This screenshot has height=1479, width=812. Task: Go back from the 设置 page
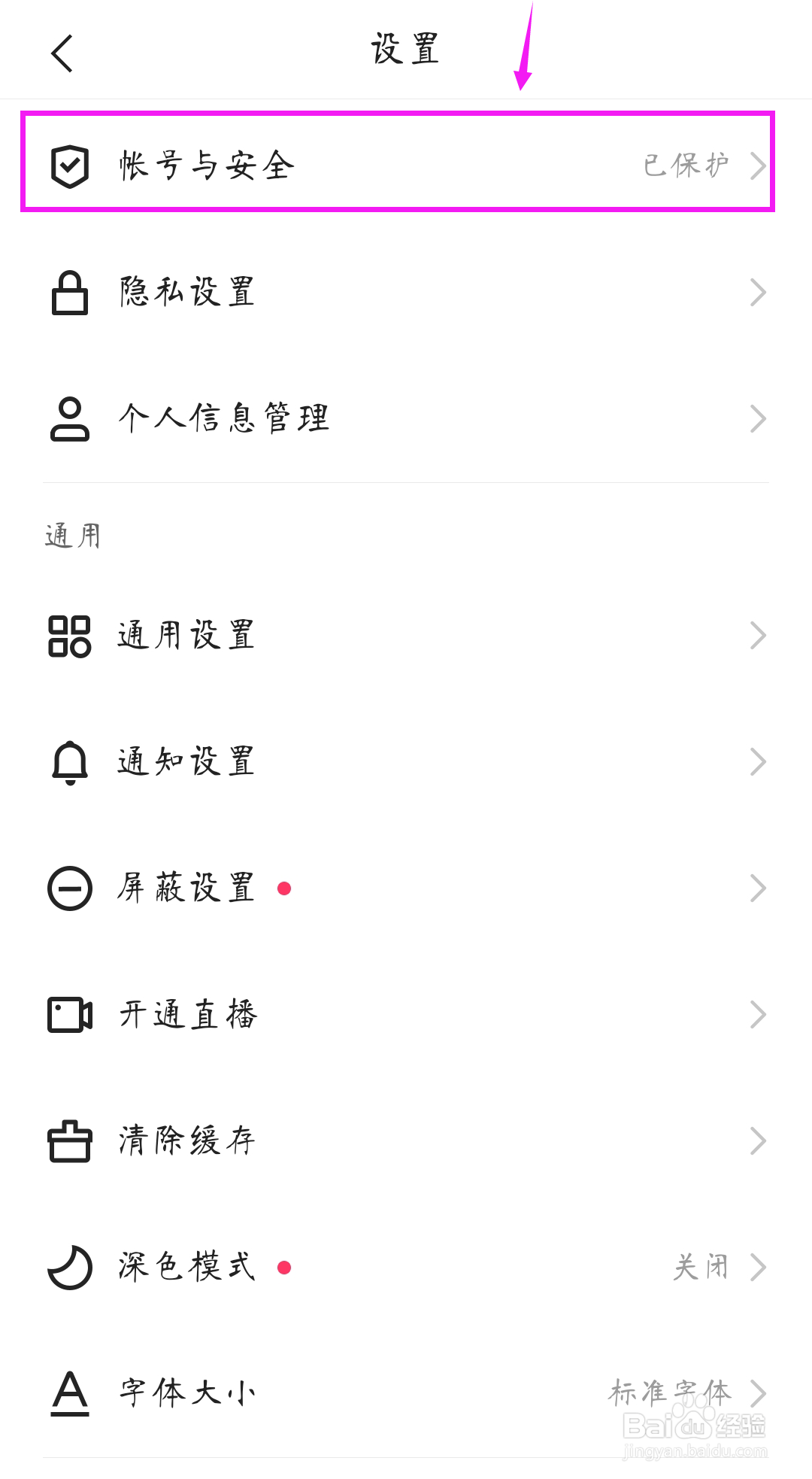[x=62, y=53]
